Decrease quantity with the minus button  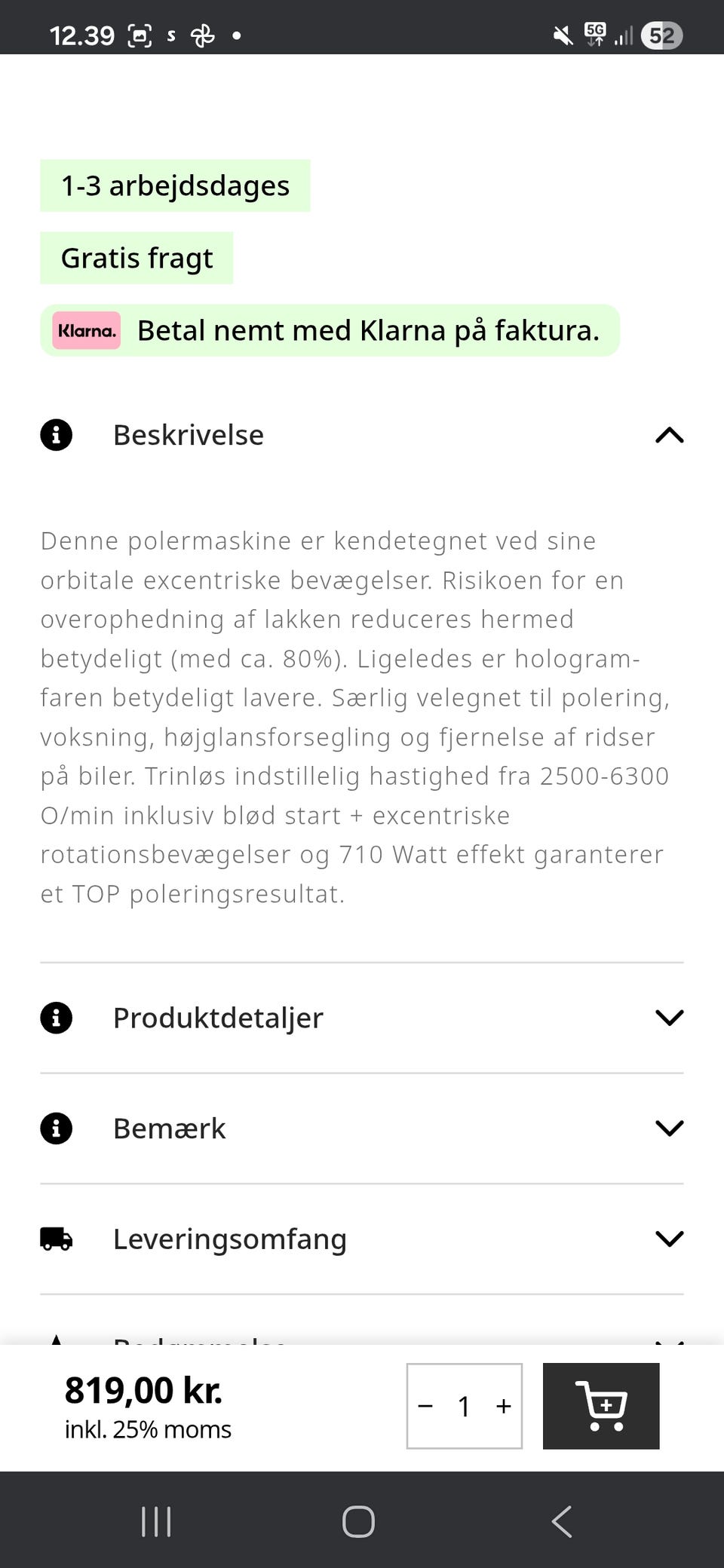click(x=425, y=1406)
